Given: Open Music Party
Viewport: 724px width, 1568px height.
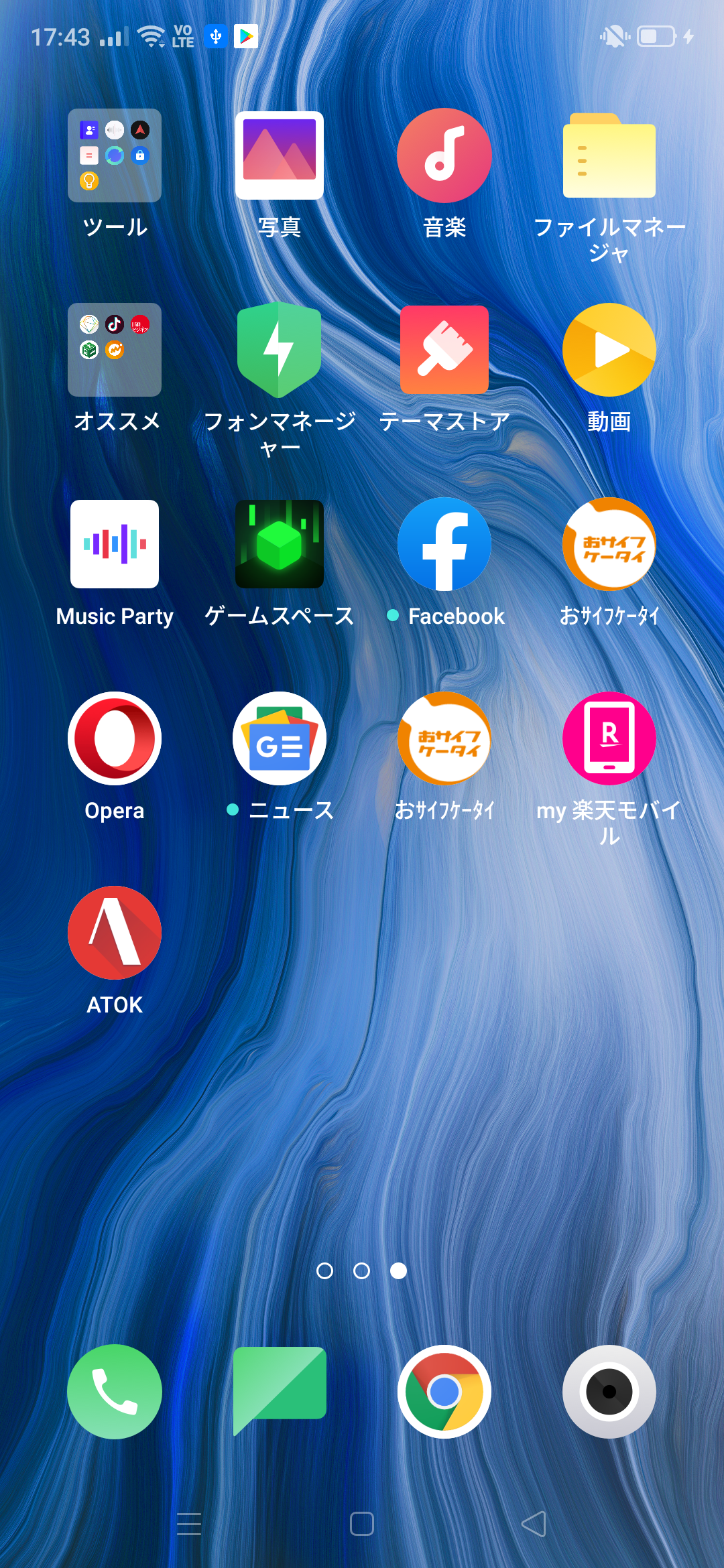Looking at the screenshot, I should [115, 544].
